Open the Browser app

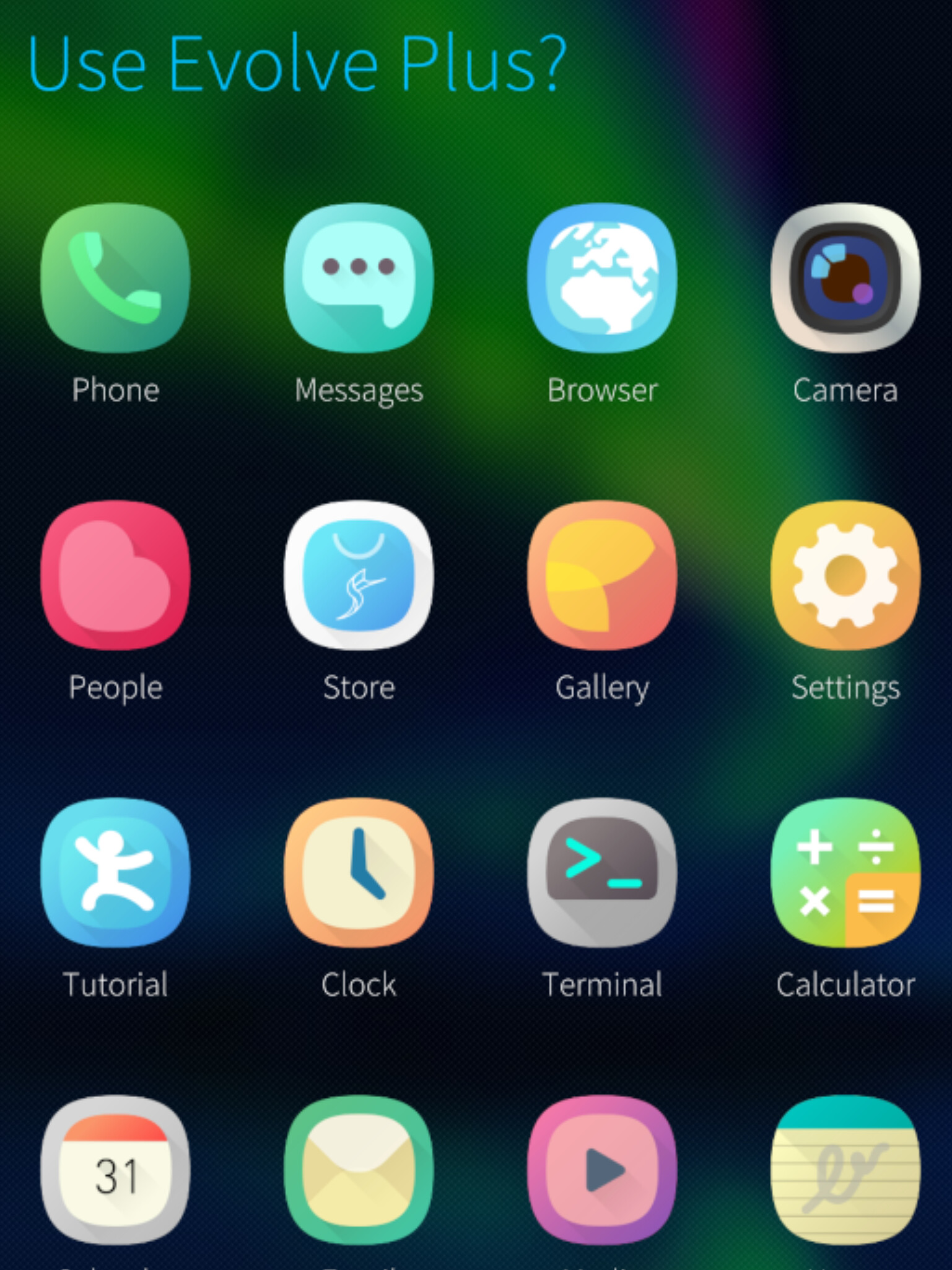pyautogui.click(x=602, y=278)
